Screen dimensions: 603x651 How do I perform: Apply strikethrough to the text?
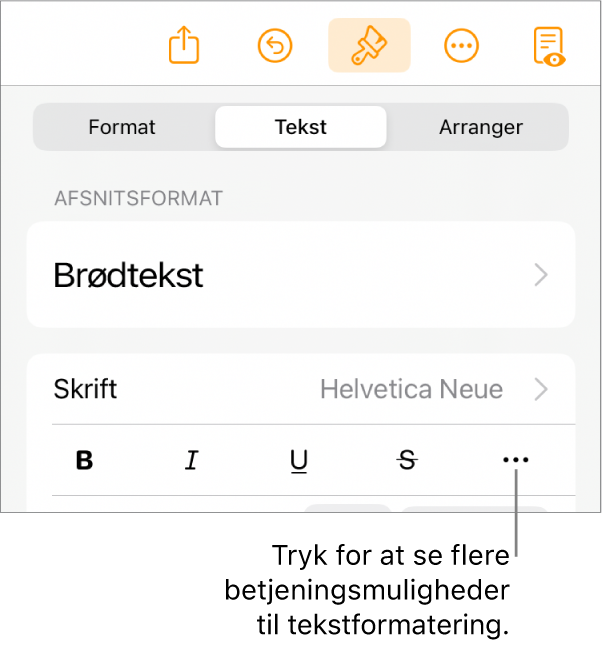tap(407, 460)
